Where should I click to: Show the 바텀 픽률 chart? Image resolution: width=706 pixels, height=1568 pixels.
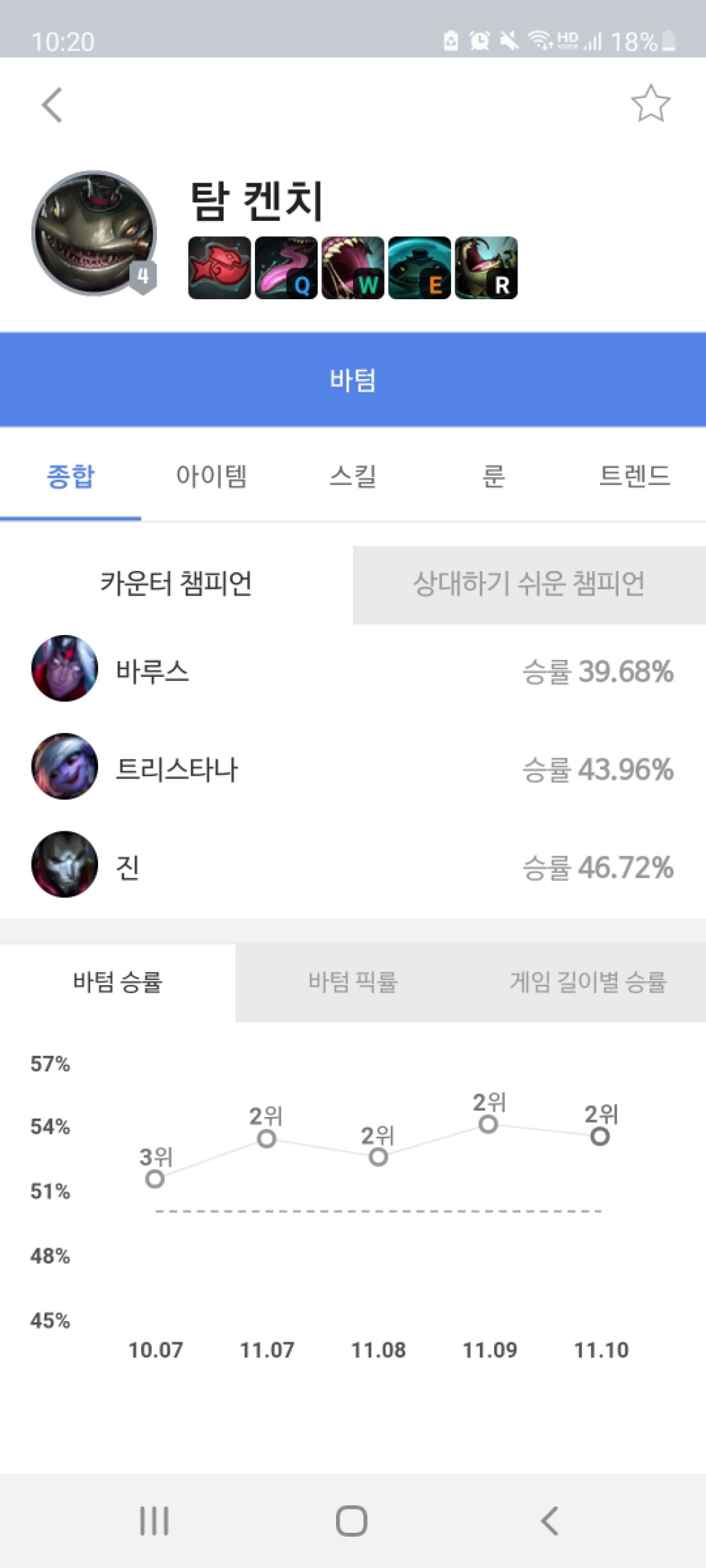pos(353,982)
